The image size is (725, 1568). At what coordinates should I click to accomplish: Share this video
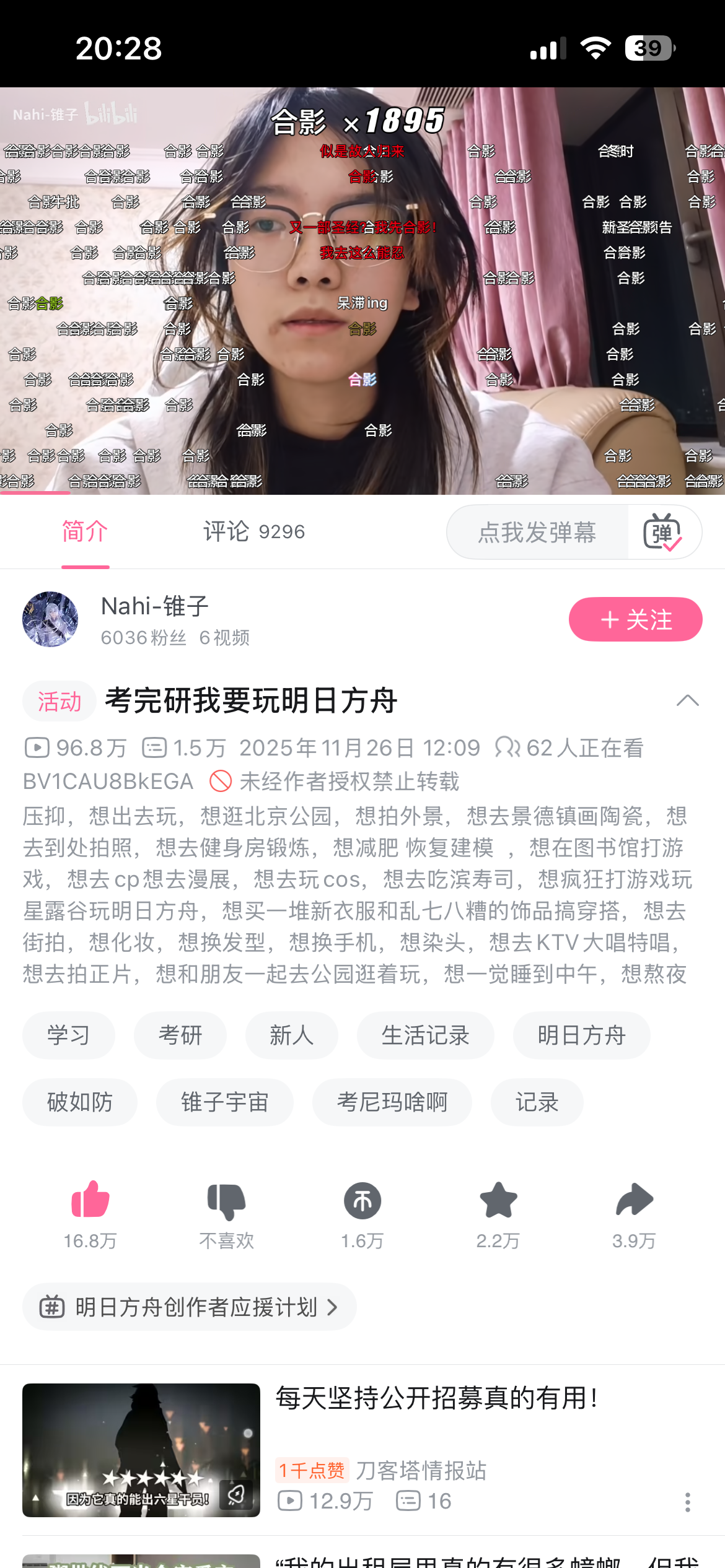(635, 1201)
